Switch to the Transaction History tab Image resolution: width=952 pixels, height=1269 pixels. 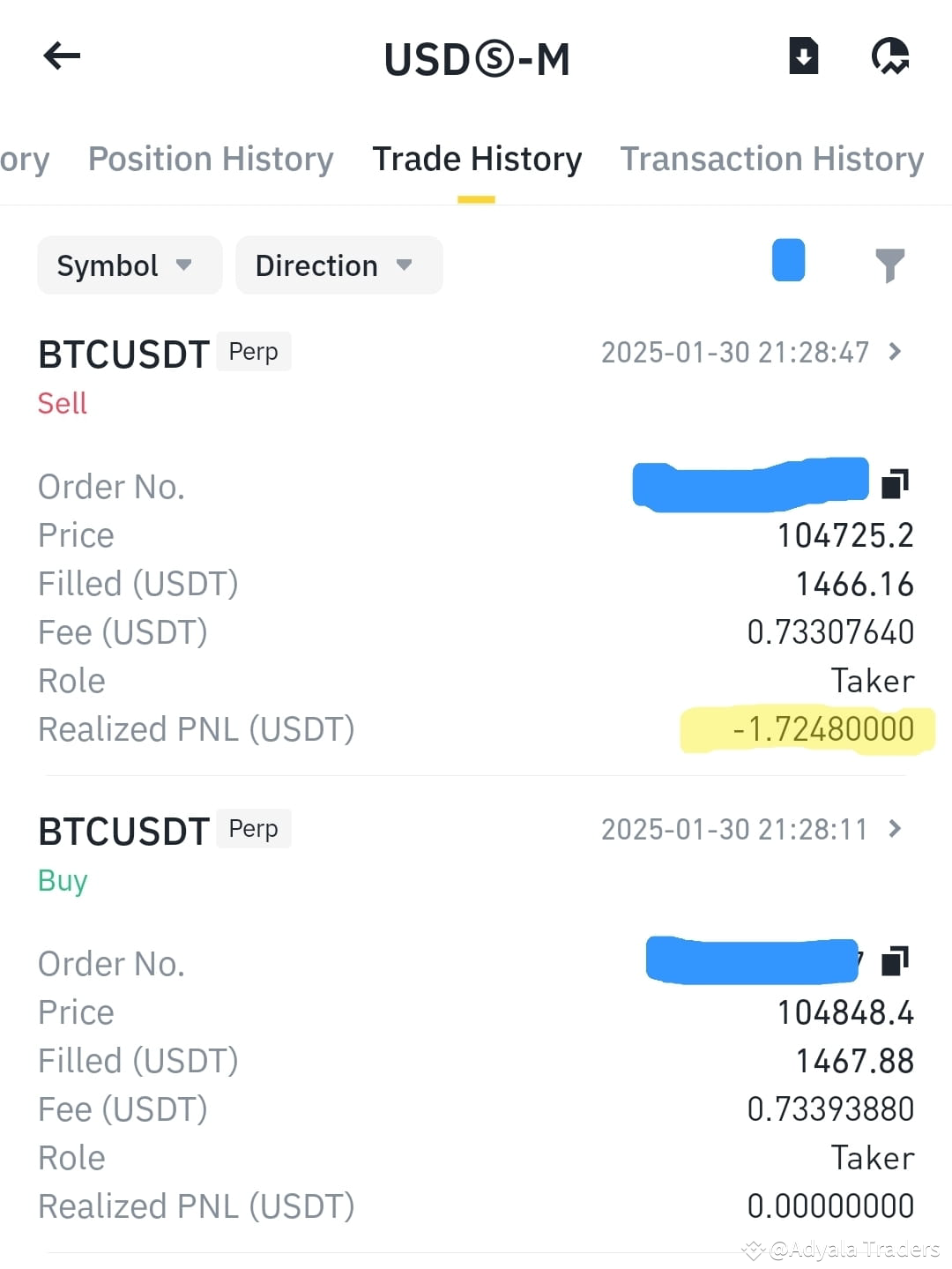point(772,159)
